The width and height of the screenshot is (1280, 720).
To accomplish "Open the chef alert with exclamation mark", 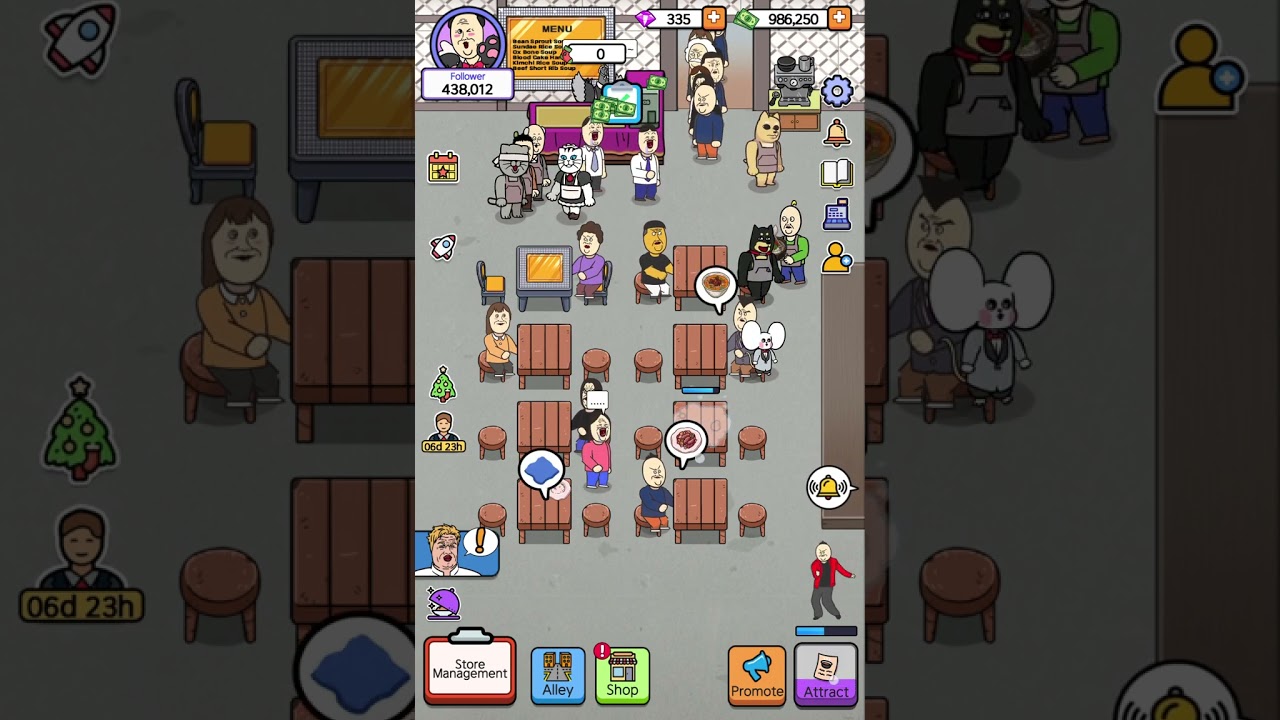I will (x=456, y=552).
